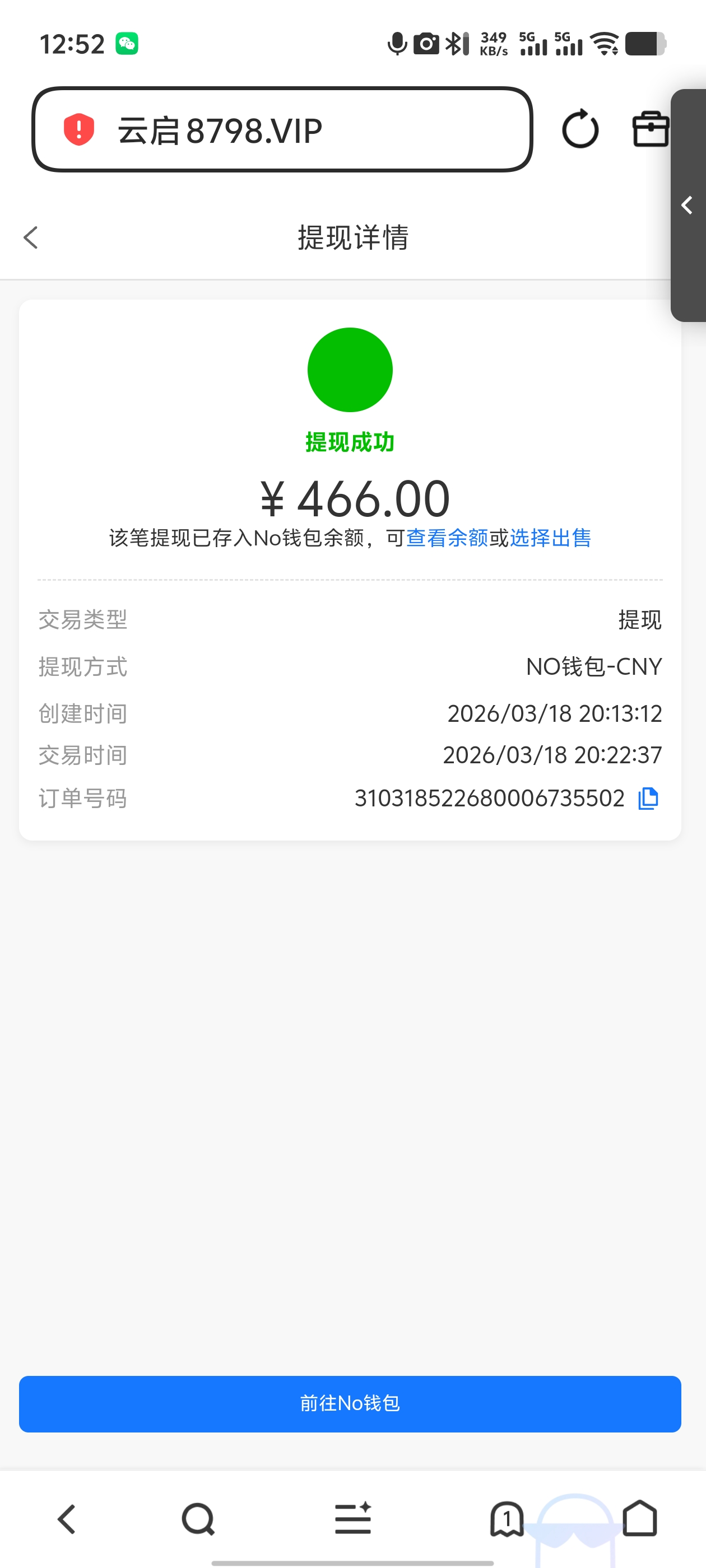Tap the 云启 8798.VIP address bar
The image size is (706, 1568).
click(282, 130)
